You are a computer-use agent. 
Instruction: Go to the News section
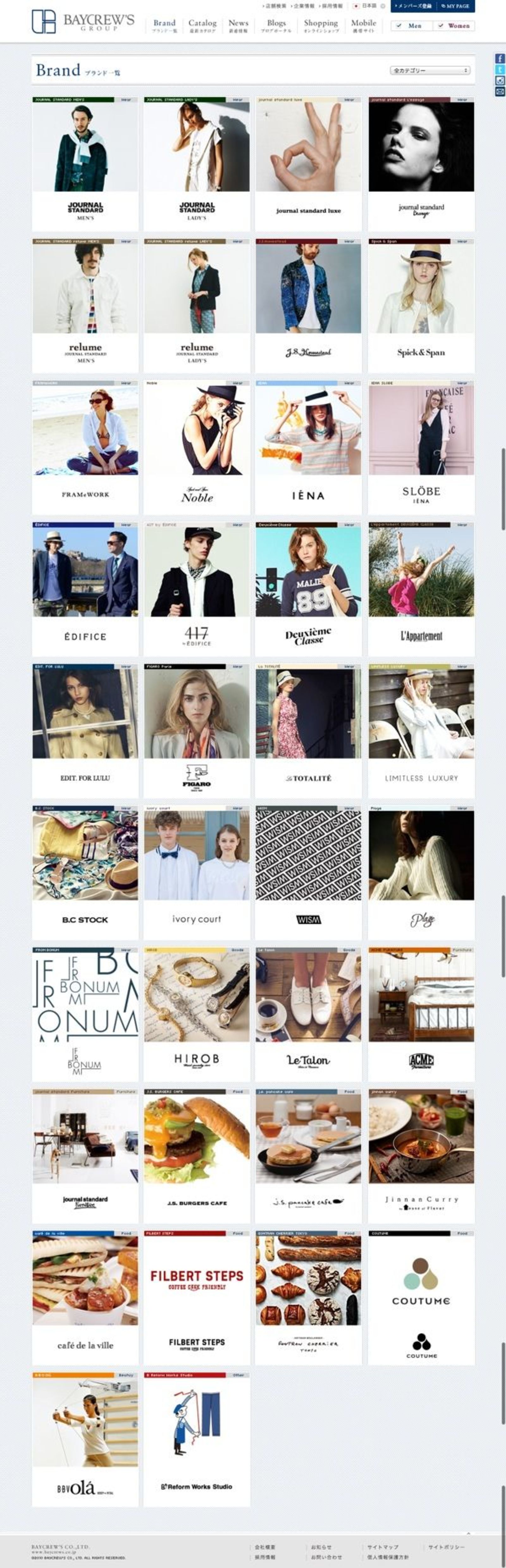coord(238,25)
